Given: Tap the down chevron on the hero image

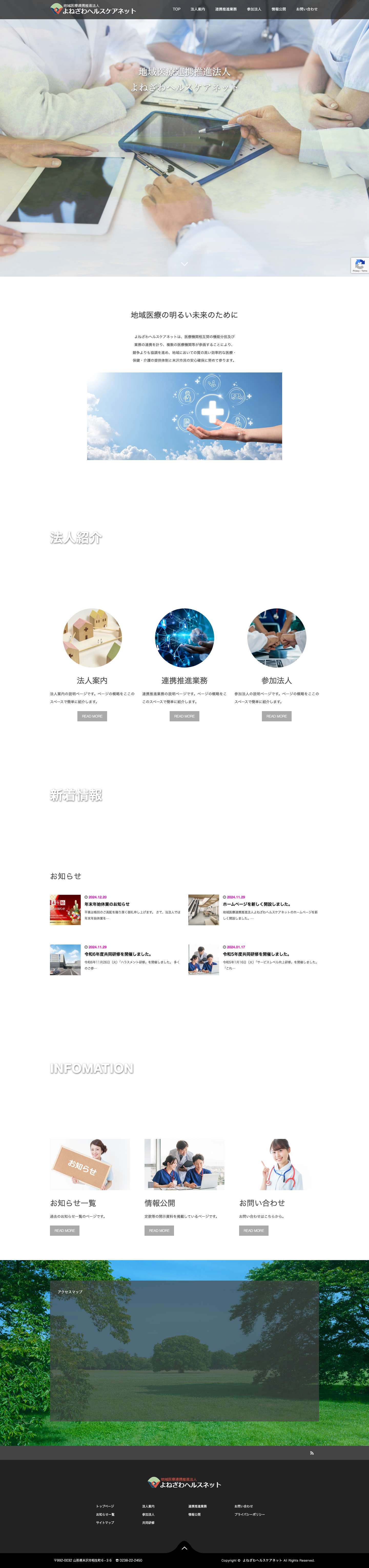Looking at the screenshot, I should (184, 264).
